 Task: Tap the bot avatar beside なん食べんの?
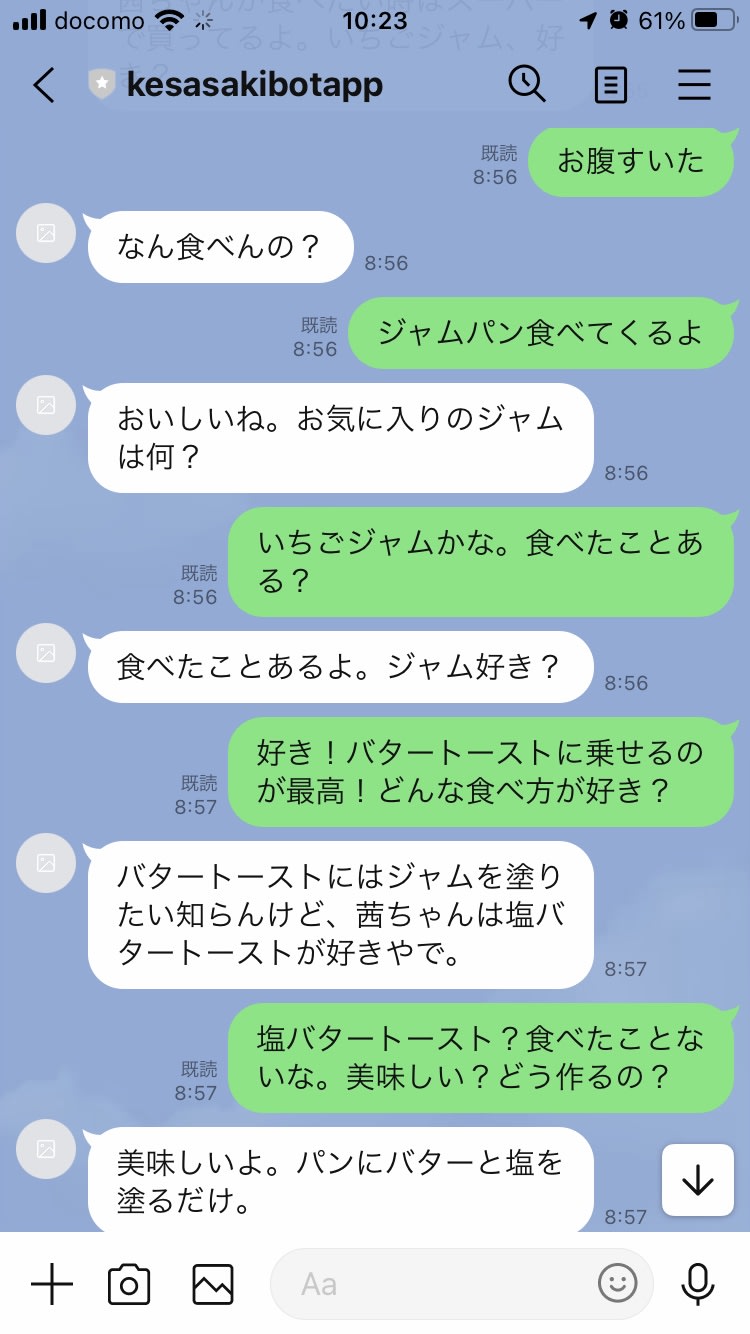[x=46, y=233]
